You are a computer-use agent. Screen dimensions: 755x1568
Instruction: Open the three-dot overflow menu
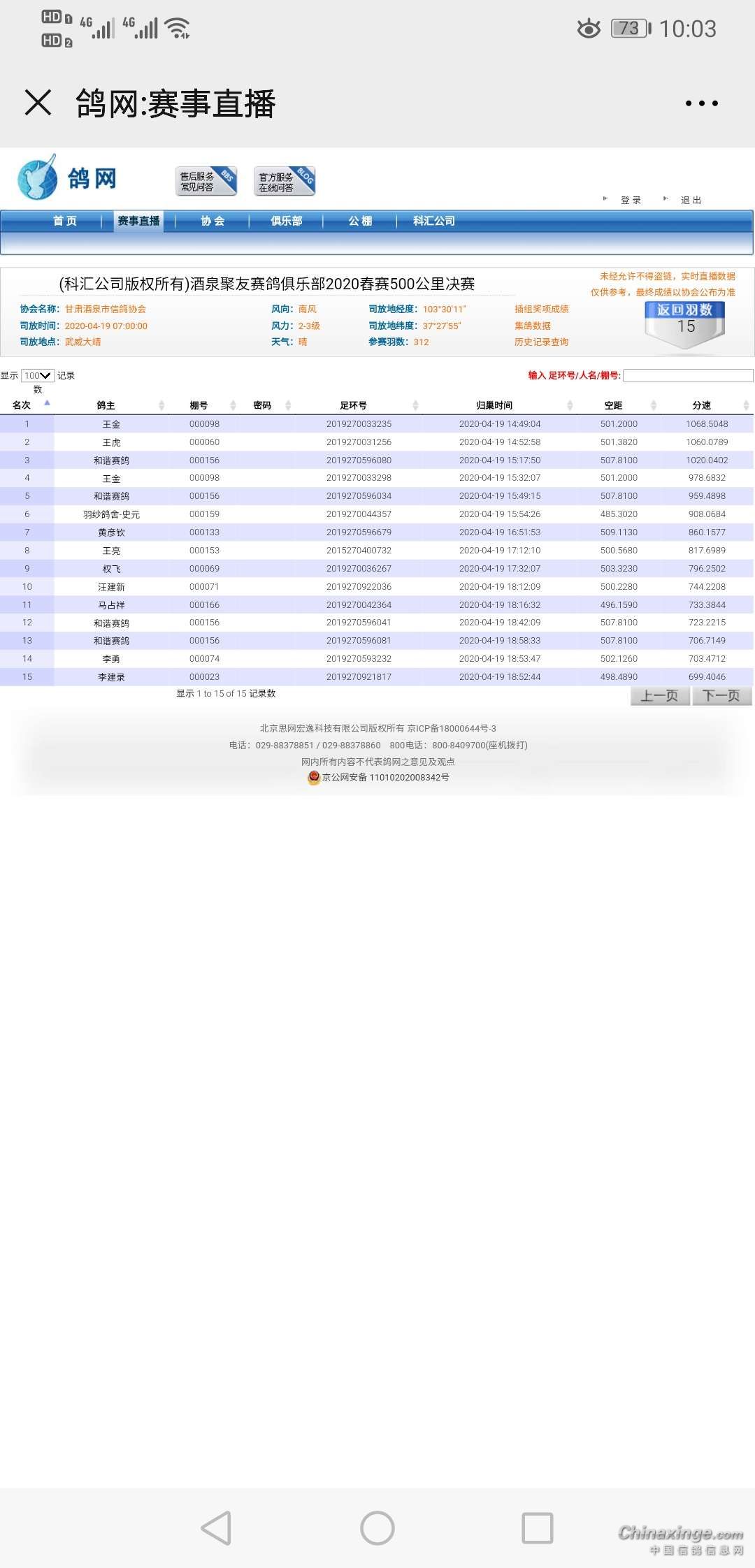[x=701, y=103]
